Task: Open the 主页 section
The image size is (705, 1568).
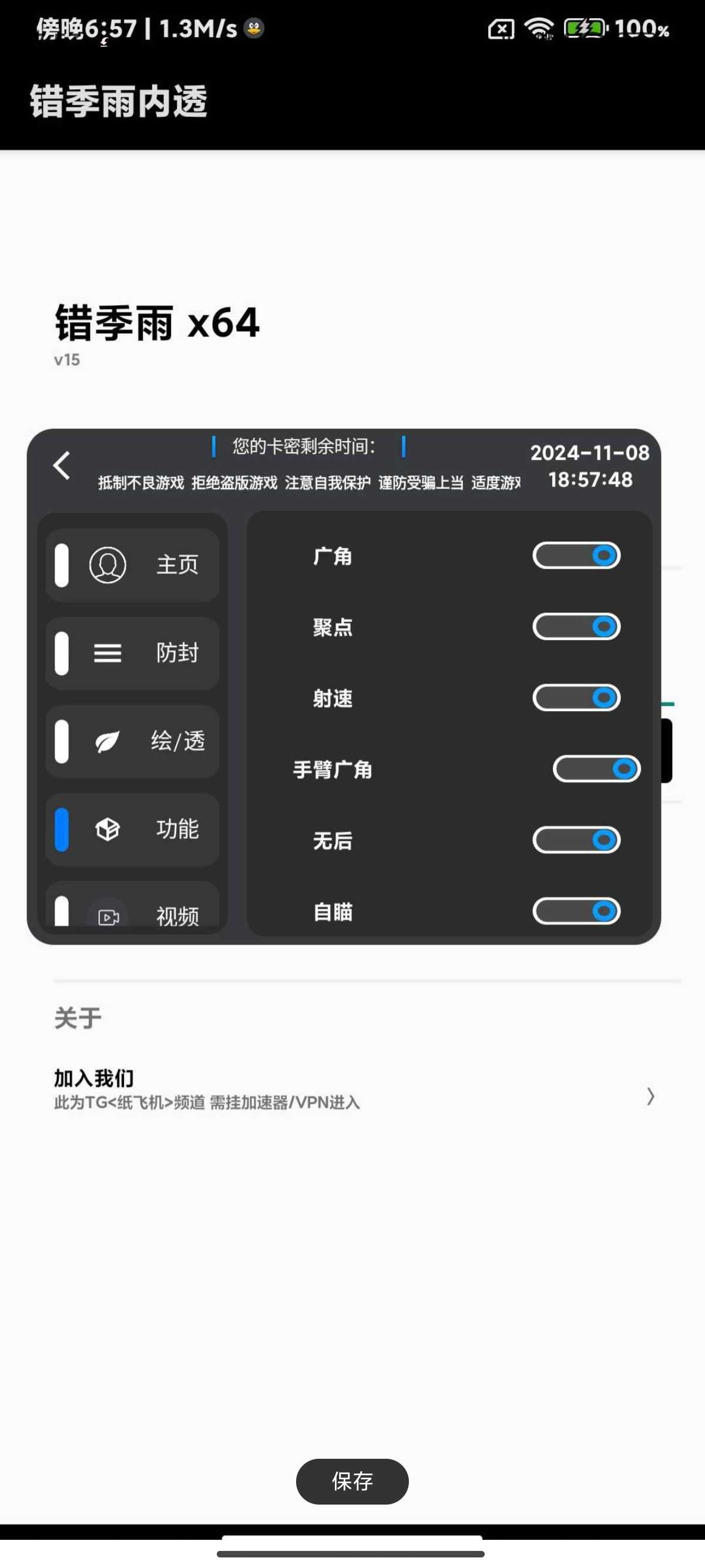Action: coord(132,565)
